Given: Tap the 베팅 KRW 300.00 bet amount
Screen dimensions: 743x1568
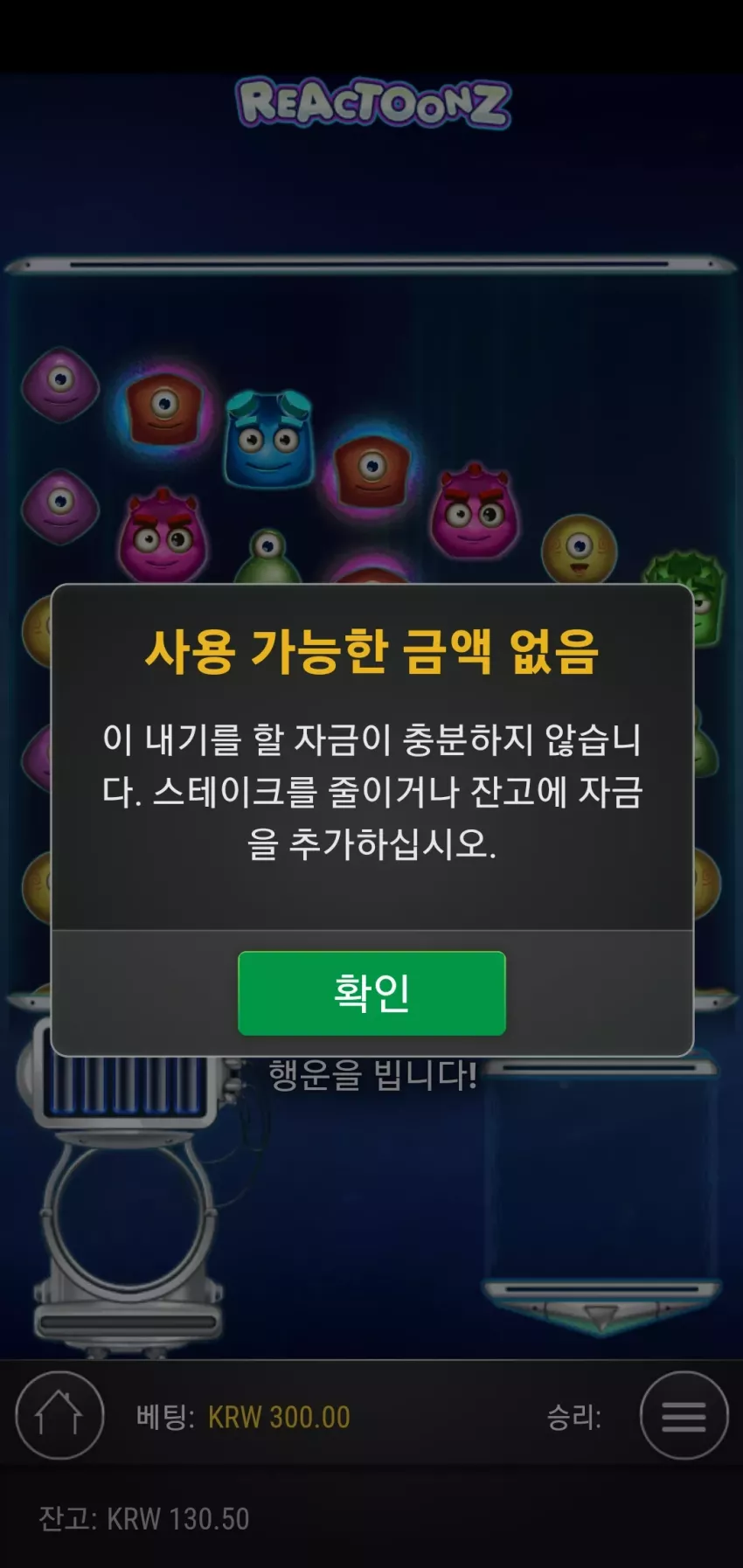Looking at the screenshot, I should pyautogui.click(x=243, y=1417).
